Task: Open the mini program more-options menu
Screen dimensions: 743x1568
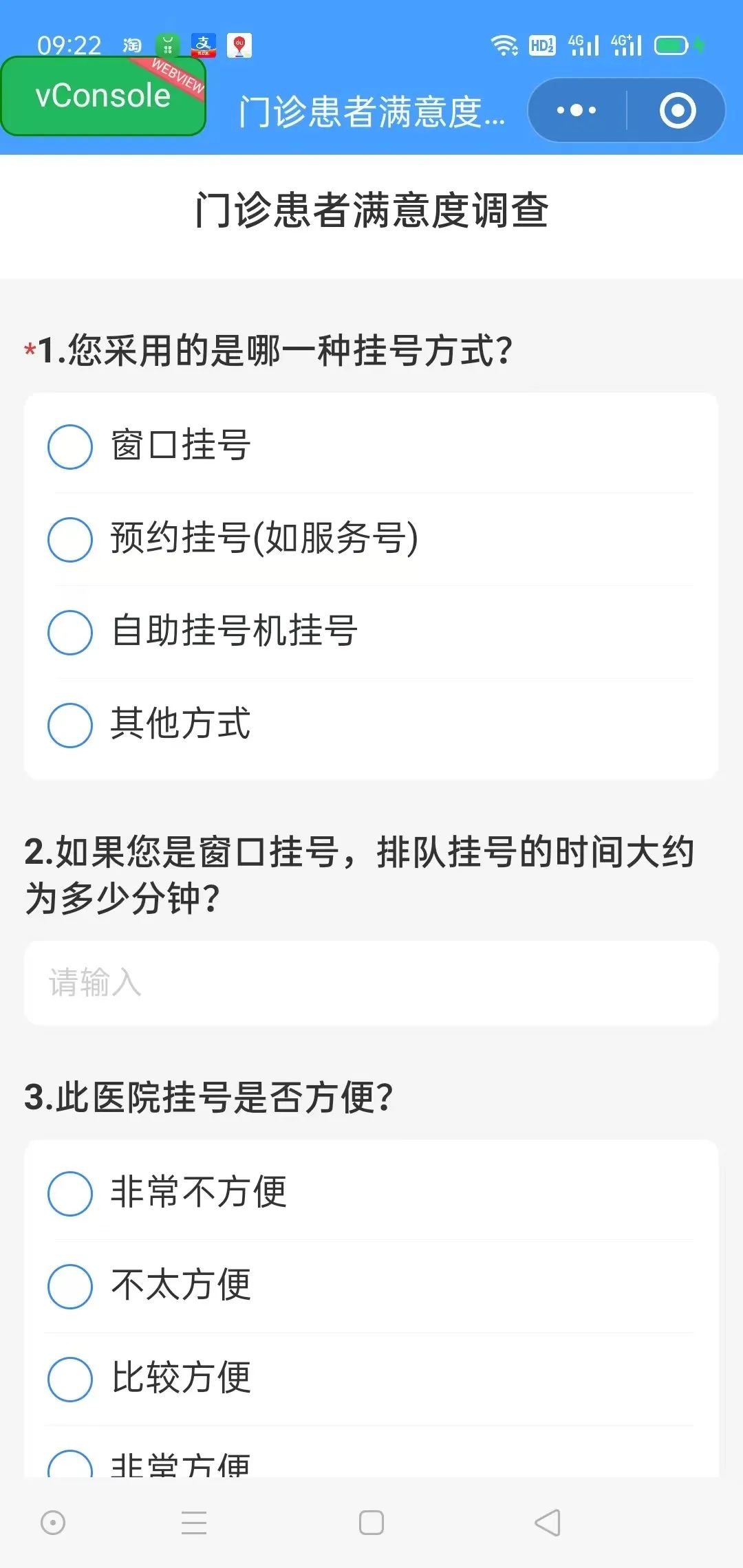Action: pyautogui.click(x=577, y=110)
